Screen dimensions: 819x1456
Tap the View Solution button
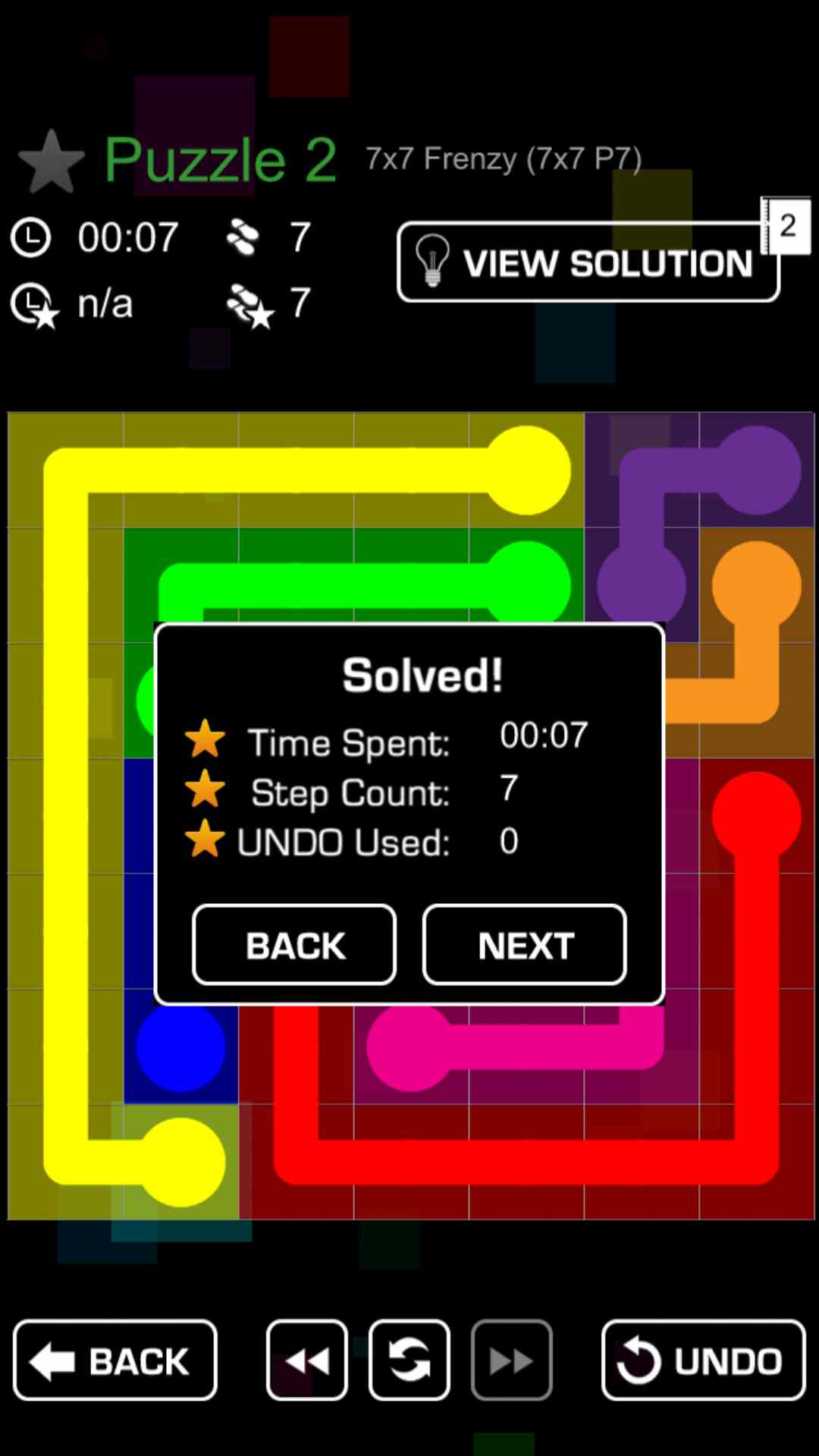(588, 262)
